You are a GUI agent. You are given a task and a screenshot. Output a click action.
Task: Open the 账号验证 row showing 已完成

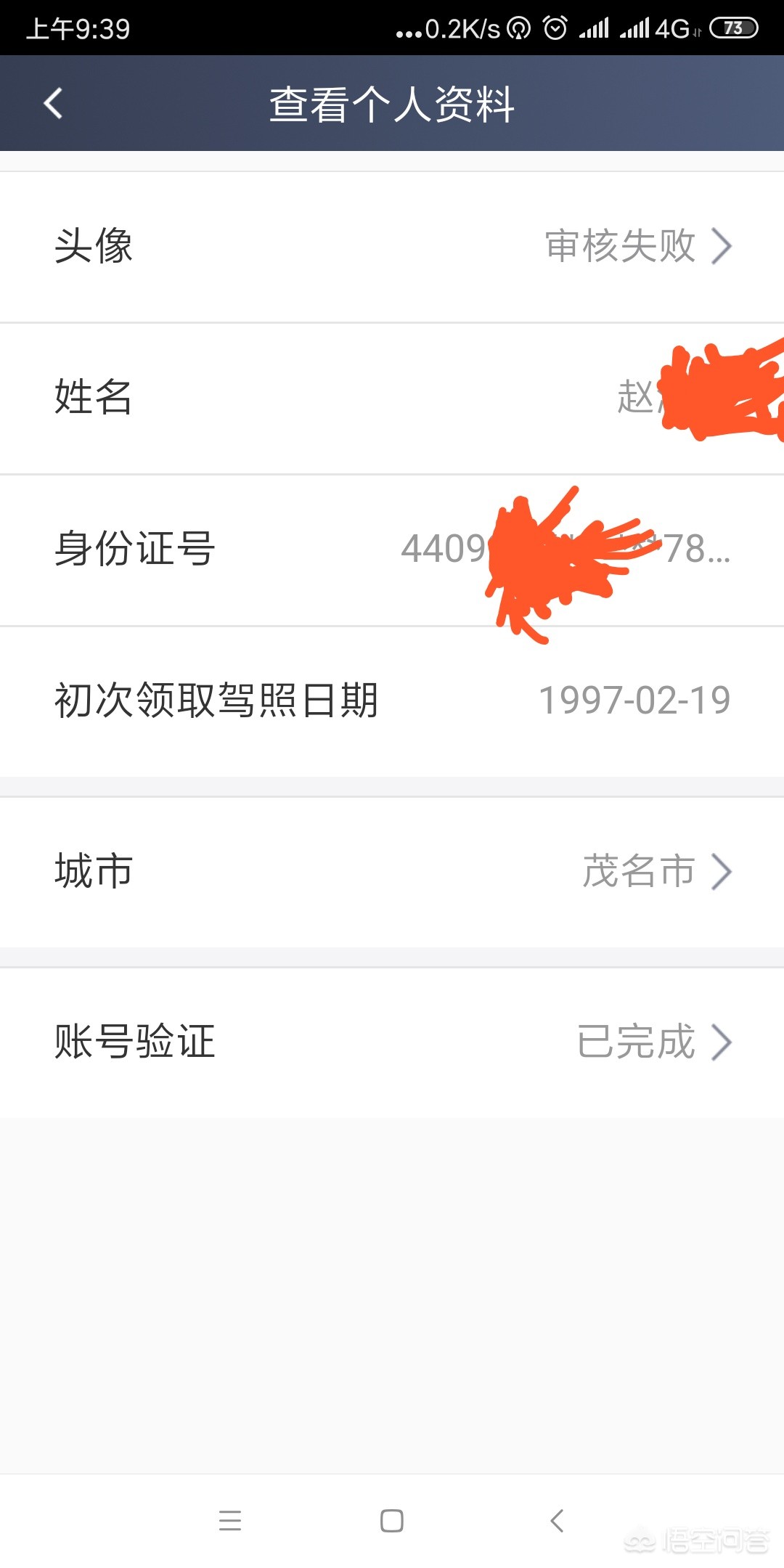(392, 1042)
